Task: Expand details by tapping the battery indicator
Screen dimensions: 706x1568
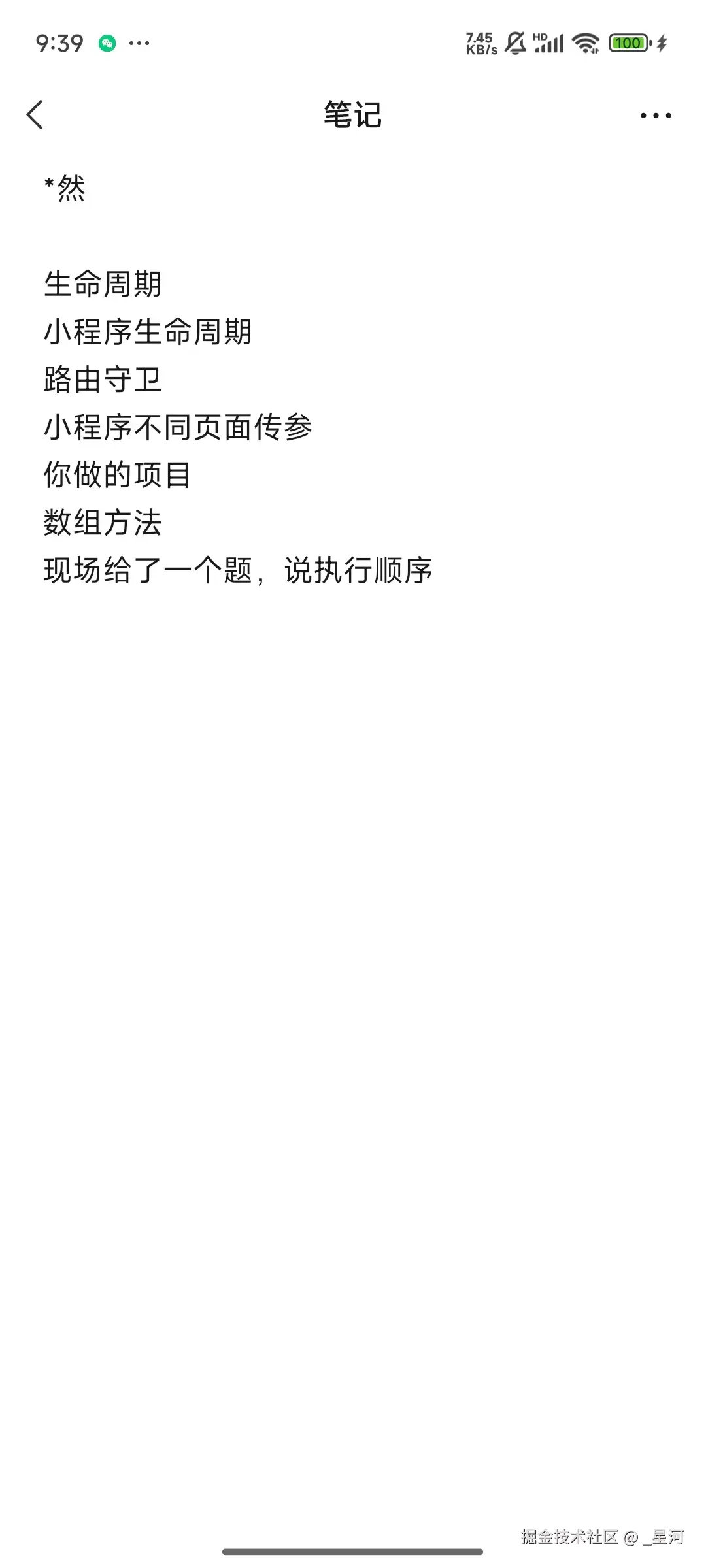Action: (627, 43)
